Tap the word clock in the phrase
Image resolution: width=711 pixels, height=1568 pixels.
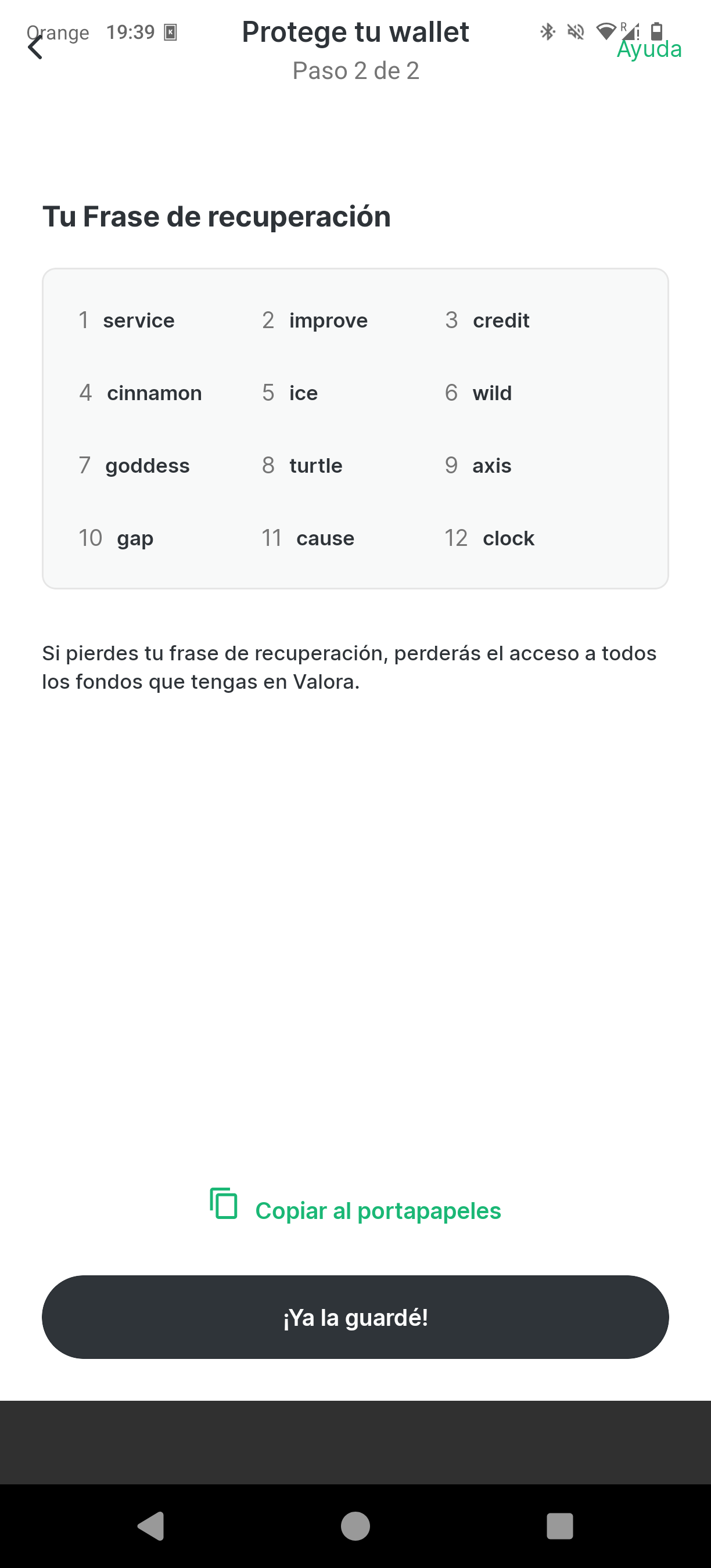508,538
